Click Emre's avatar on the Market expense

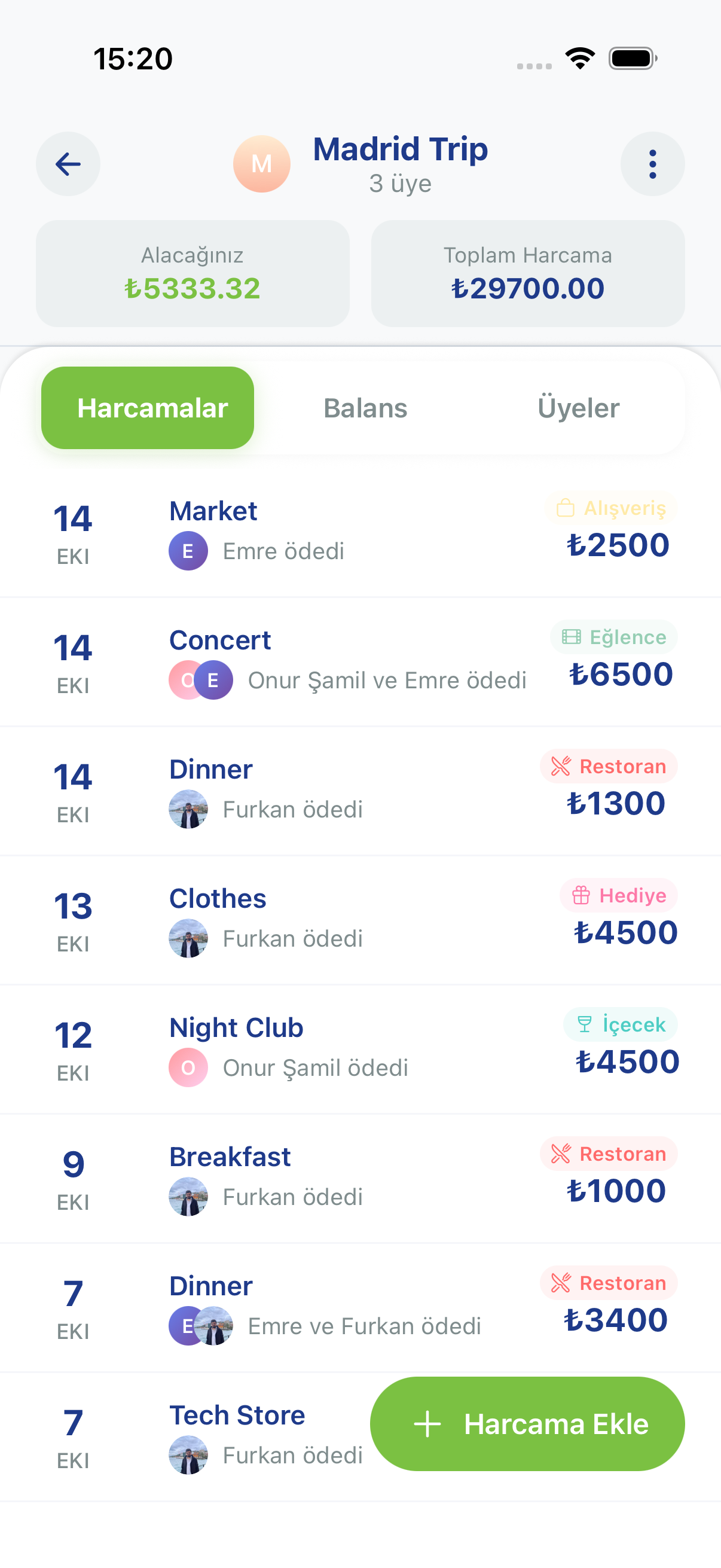188,550
